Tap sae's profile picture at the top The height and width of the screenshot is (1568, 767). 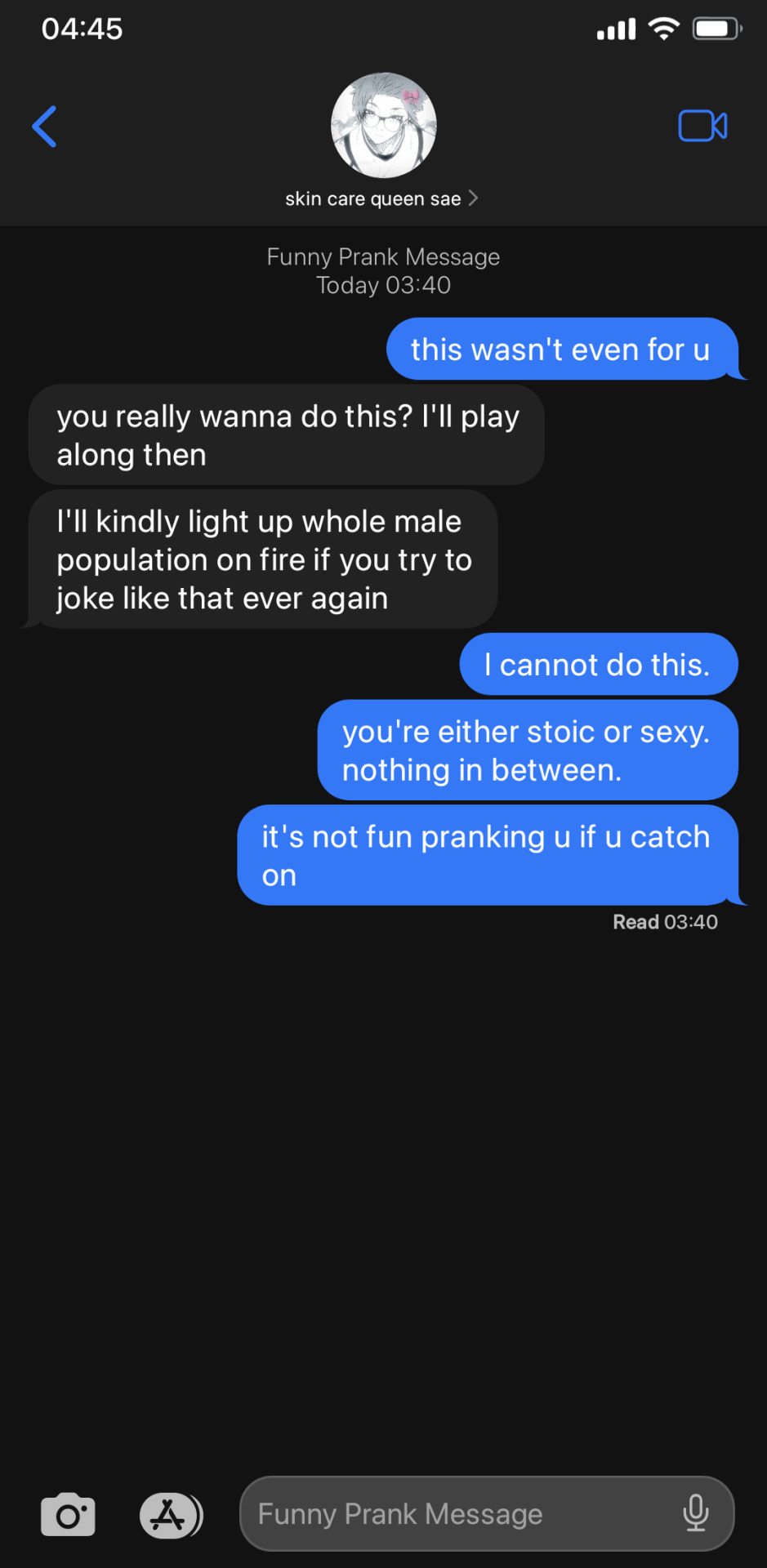click(383, 125)
